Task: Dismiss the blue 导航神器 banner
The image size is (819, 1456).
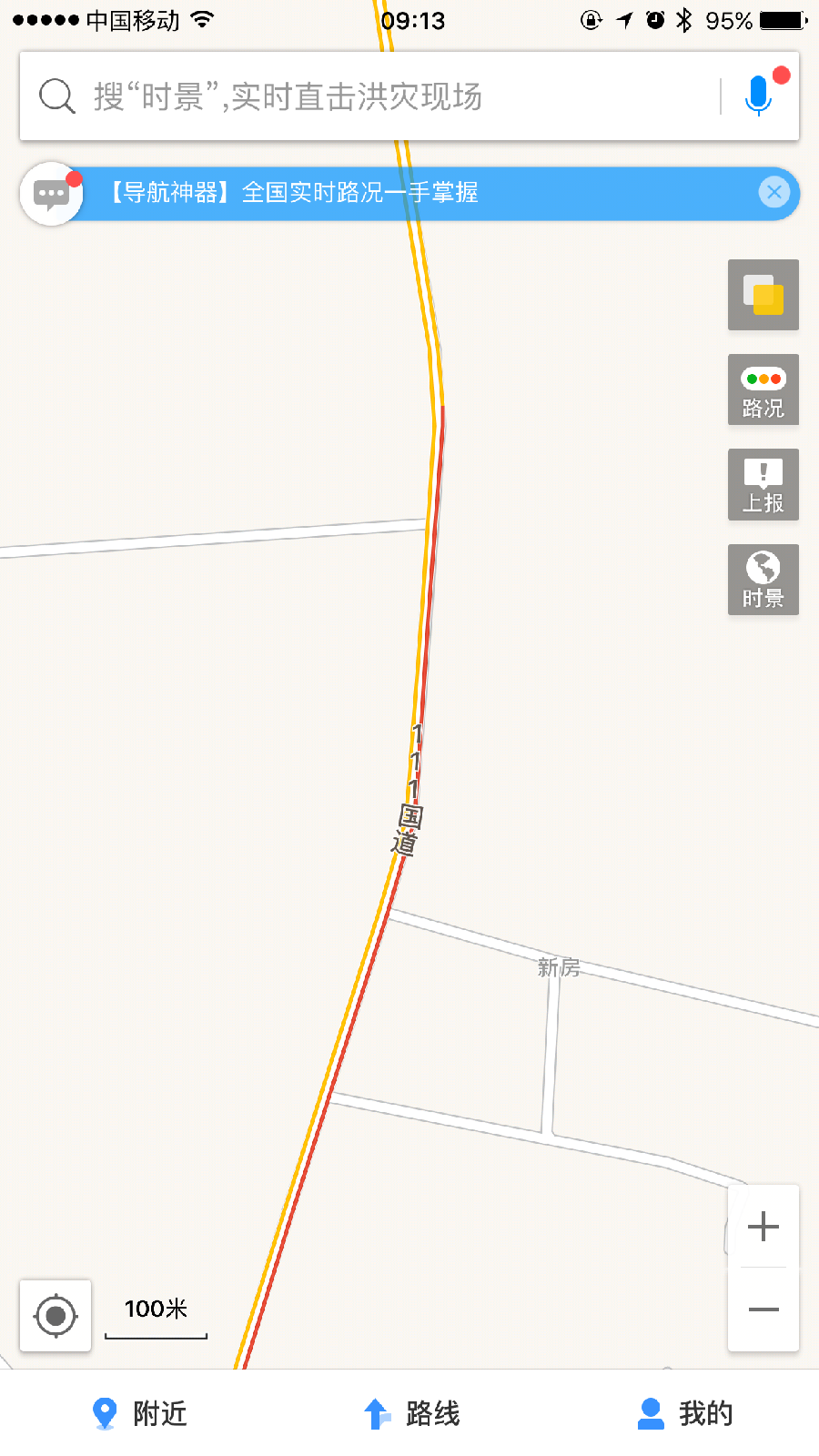Action: click(x=774, y=192)
